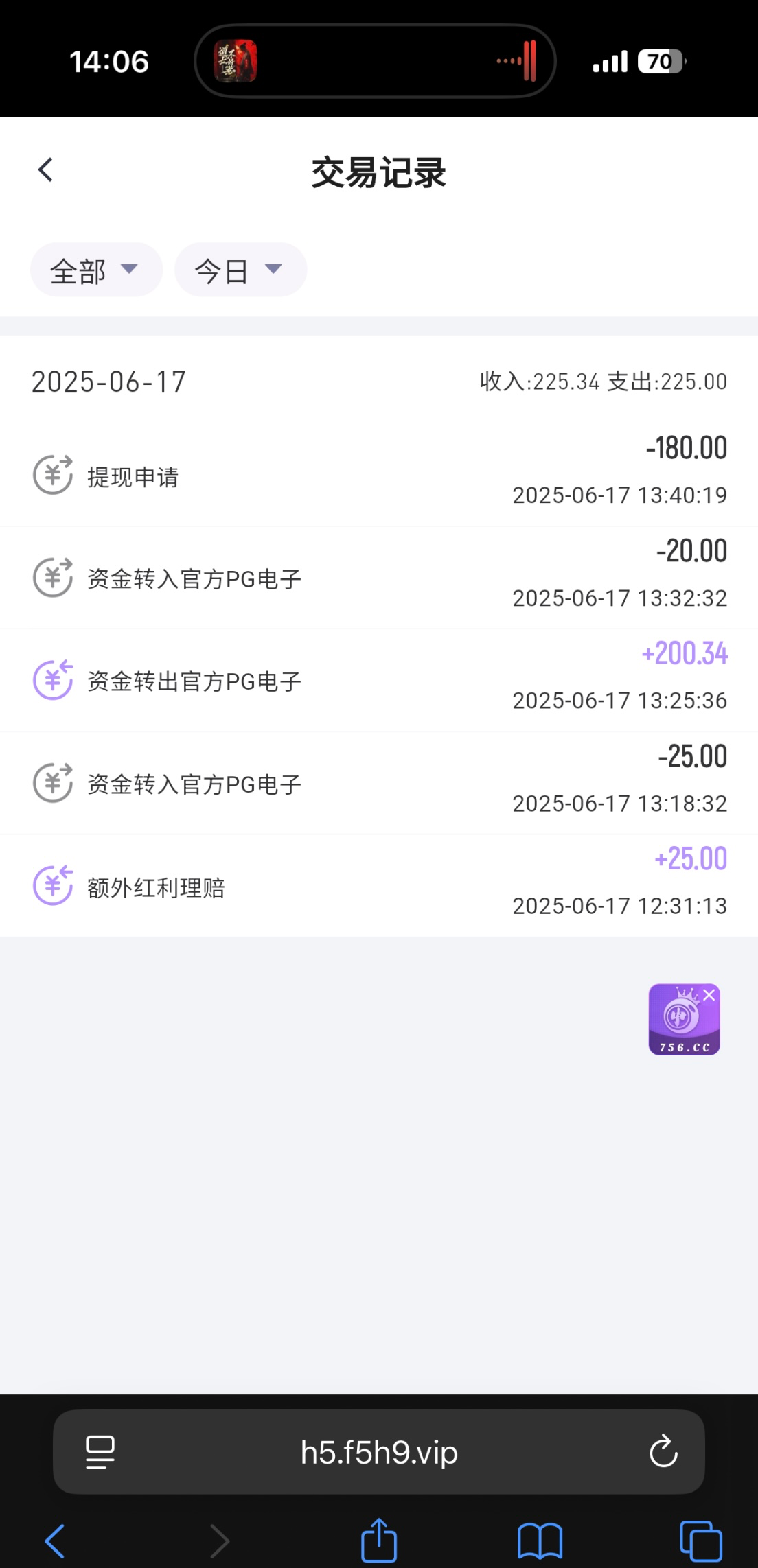Open the 今日 date filter dropdown

pyautogui.click(x=240, y=270)
